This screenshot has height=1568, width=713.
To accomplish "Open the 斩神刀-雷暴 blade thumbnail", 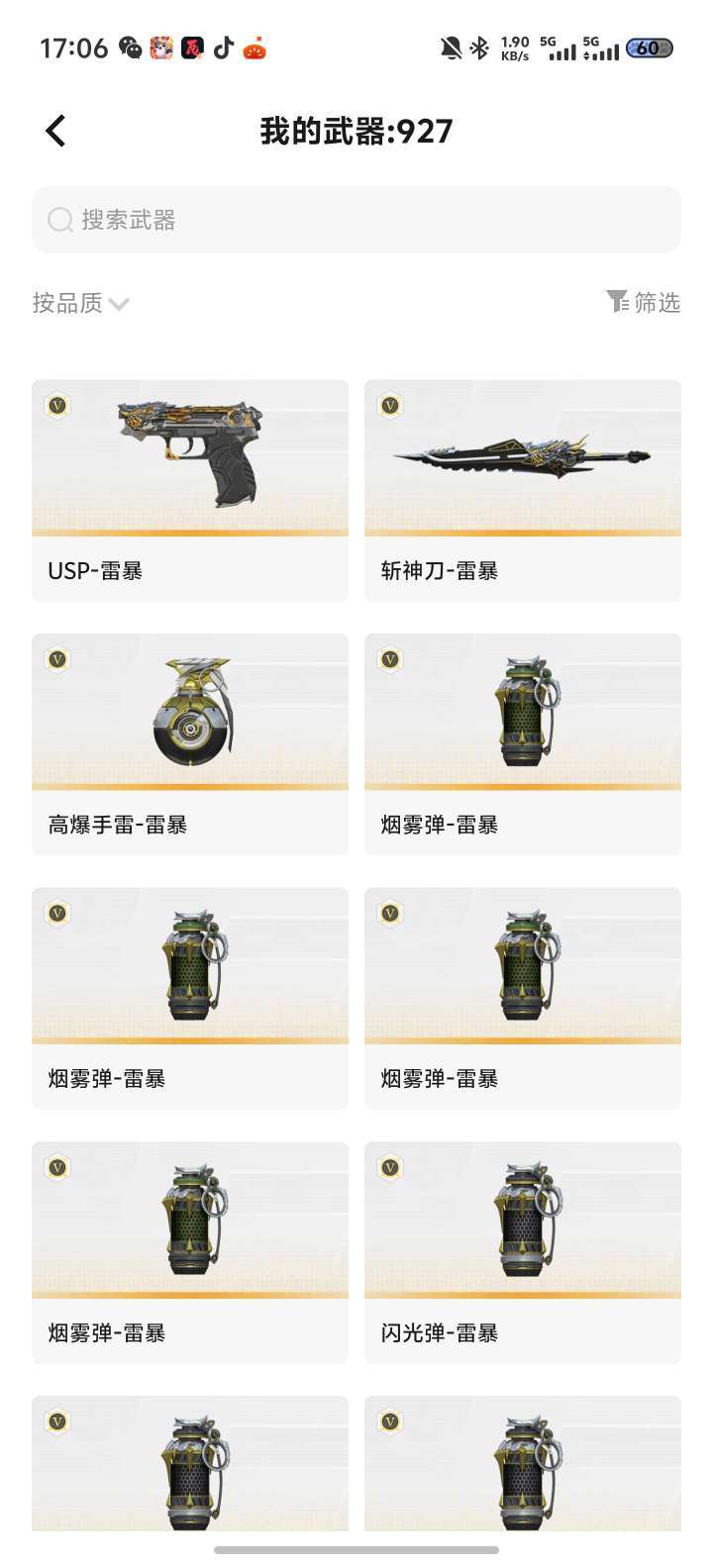I will click(522, 455).
